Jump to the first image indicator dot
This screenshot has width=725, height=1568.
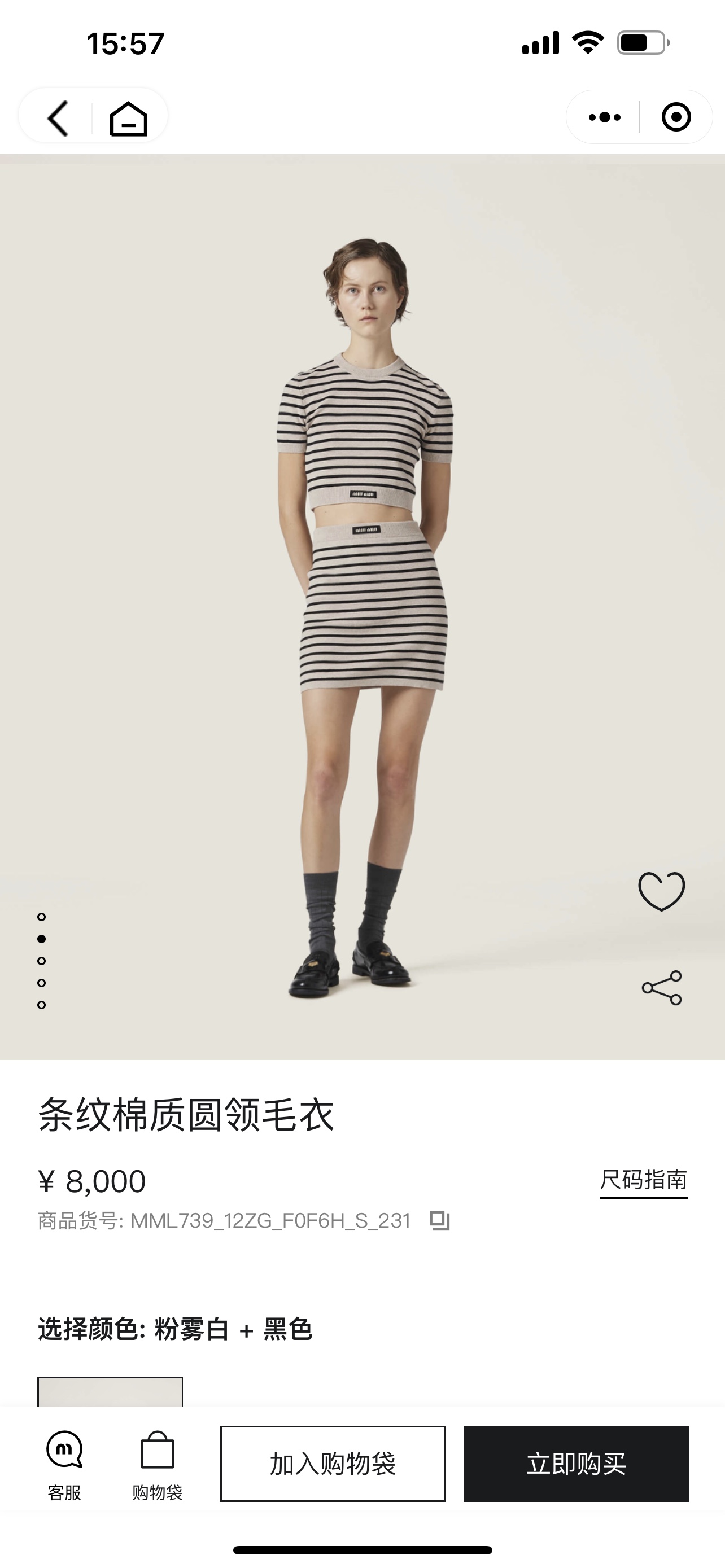[41, 917]
